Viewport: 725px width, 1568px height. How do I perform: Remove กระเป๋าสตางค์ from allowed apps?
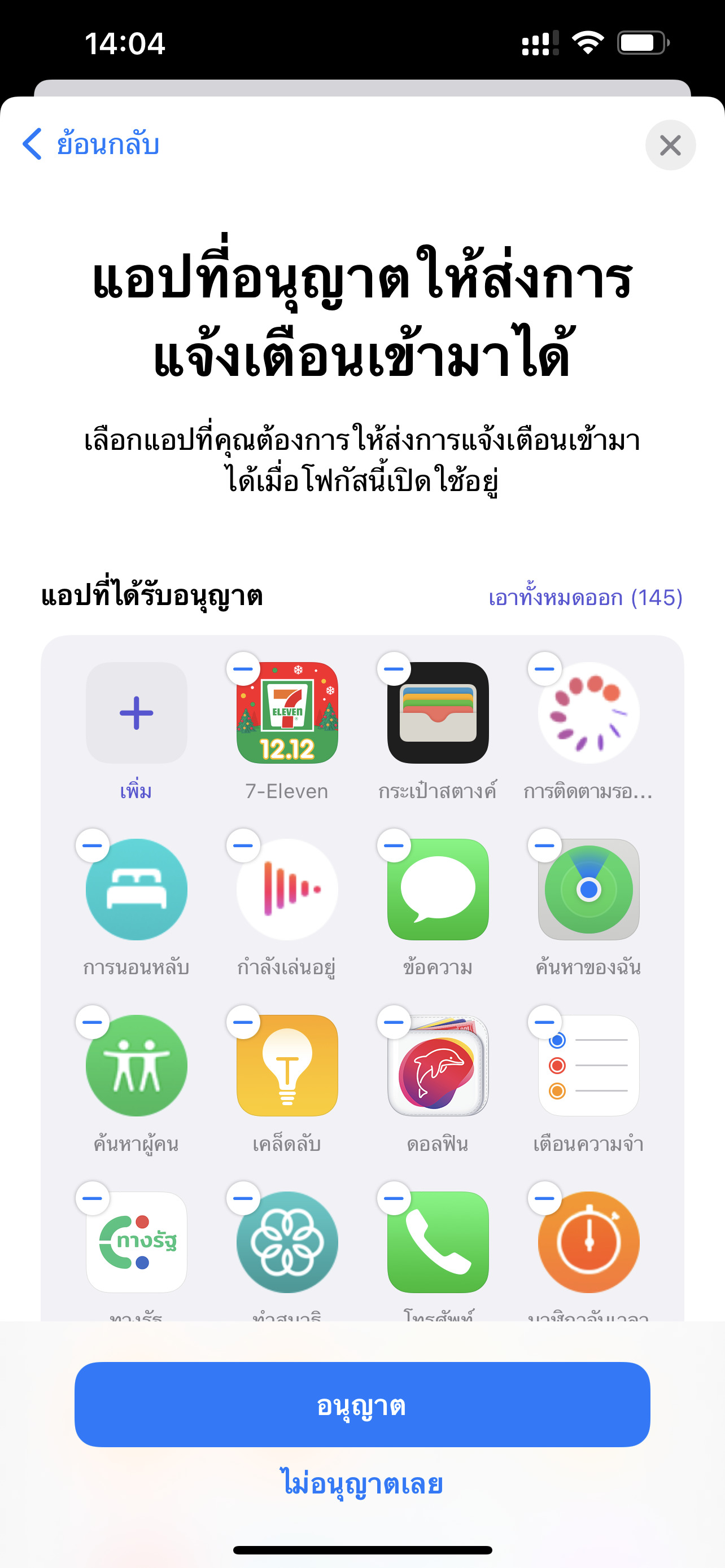point(394,669)
